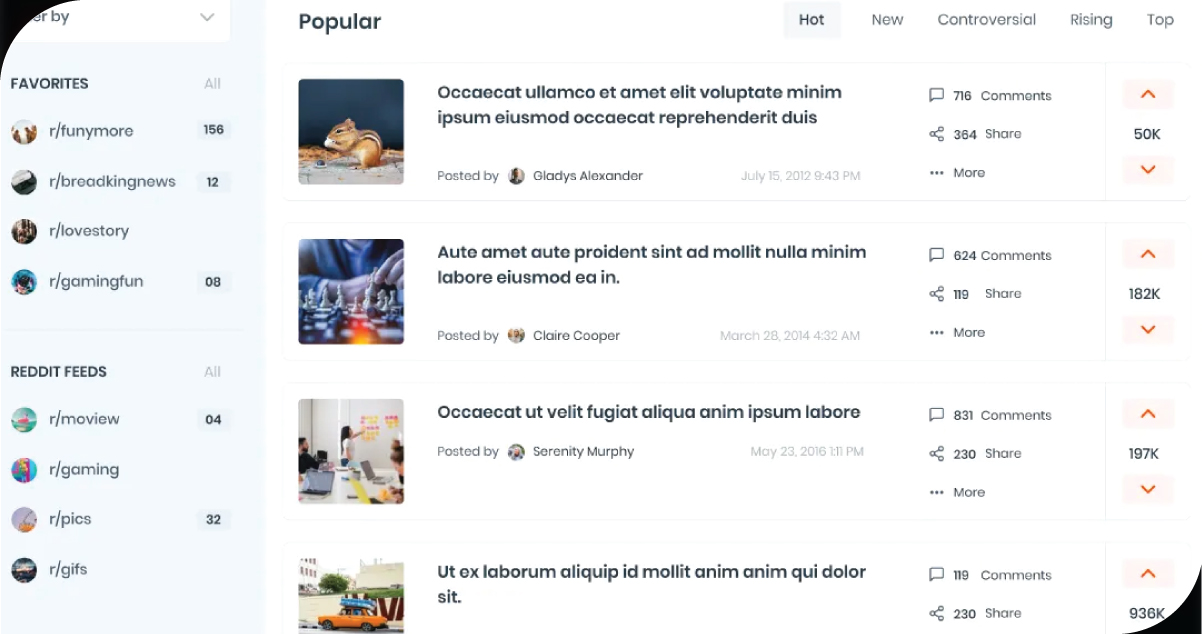Open r/funymore in Favorites
Viewport: 1202px width, 634px height.
point(90,131)
